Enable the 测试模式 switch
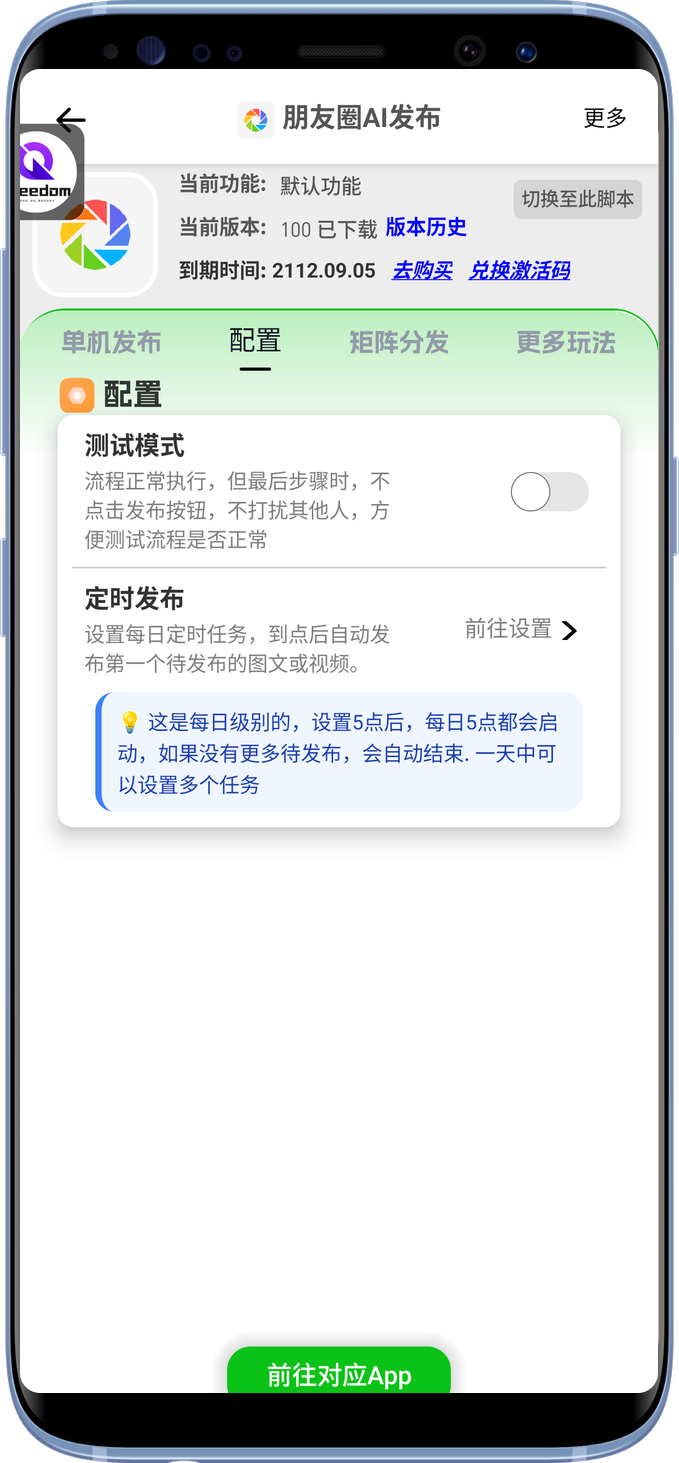The width and height of the screenshot is (679, 1463). 549,492
